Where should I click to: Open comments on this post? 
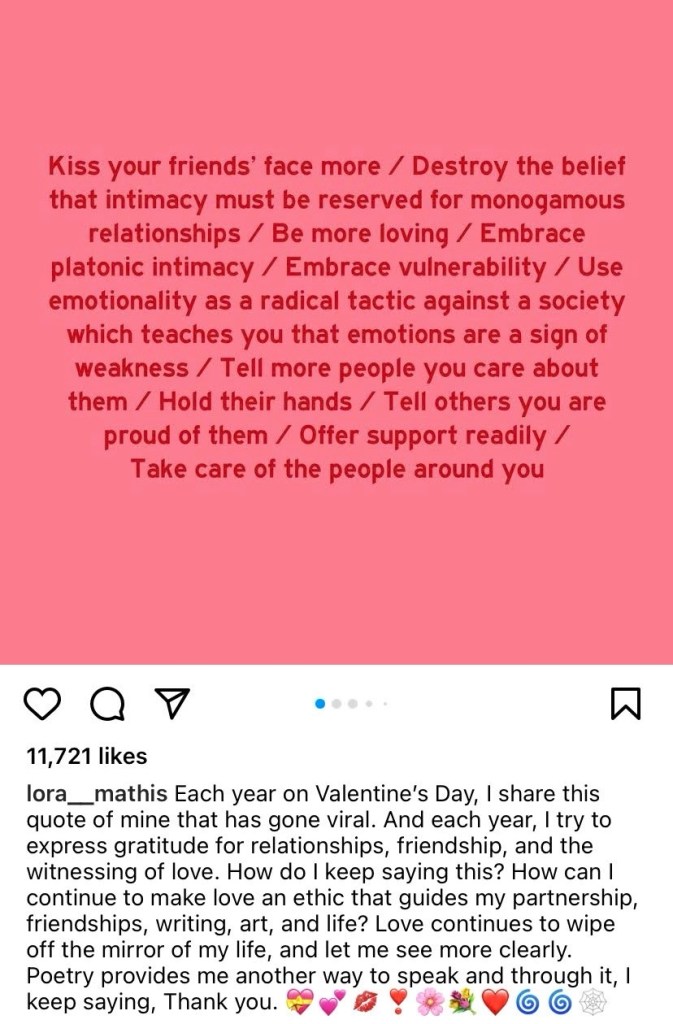click(107, 704)
